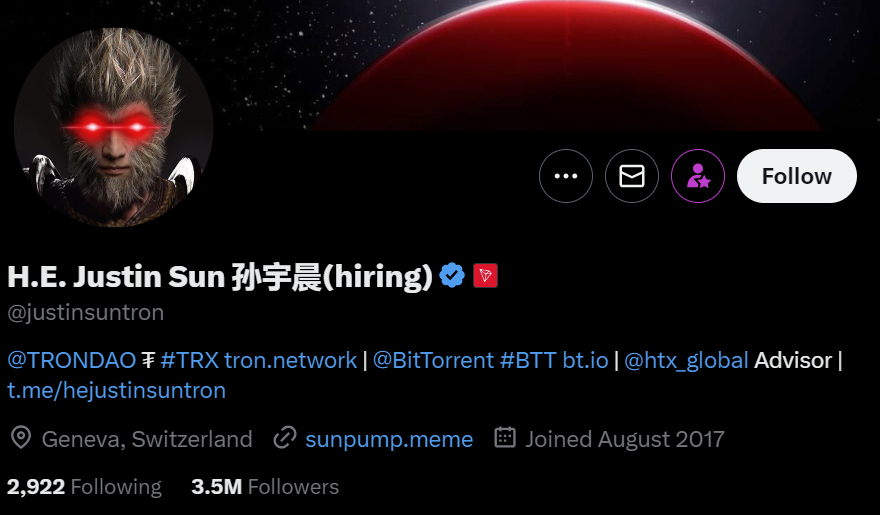Follow Justin Sun's account

click(796, 177)
